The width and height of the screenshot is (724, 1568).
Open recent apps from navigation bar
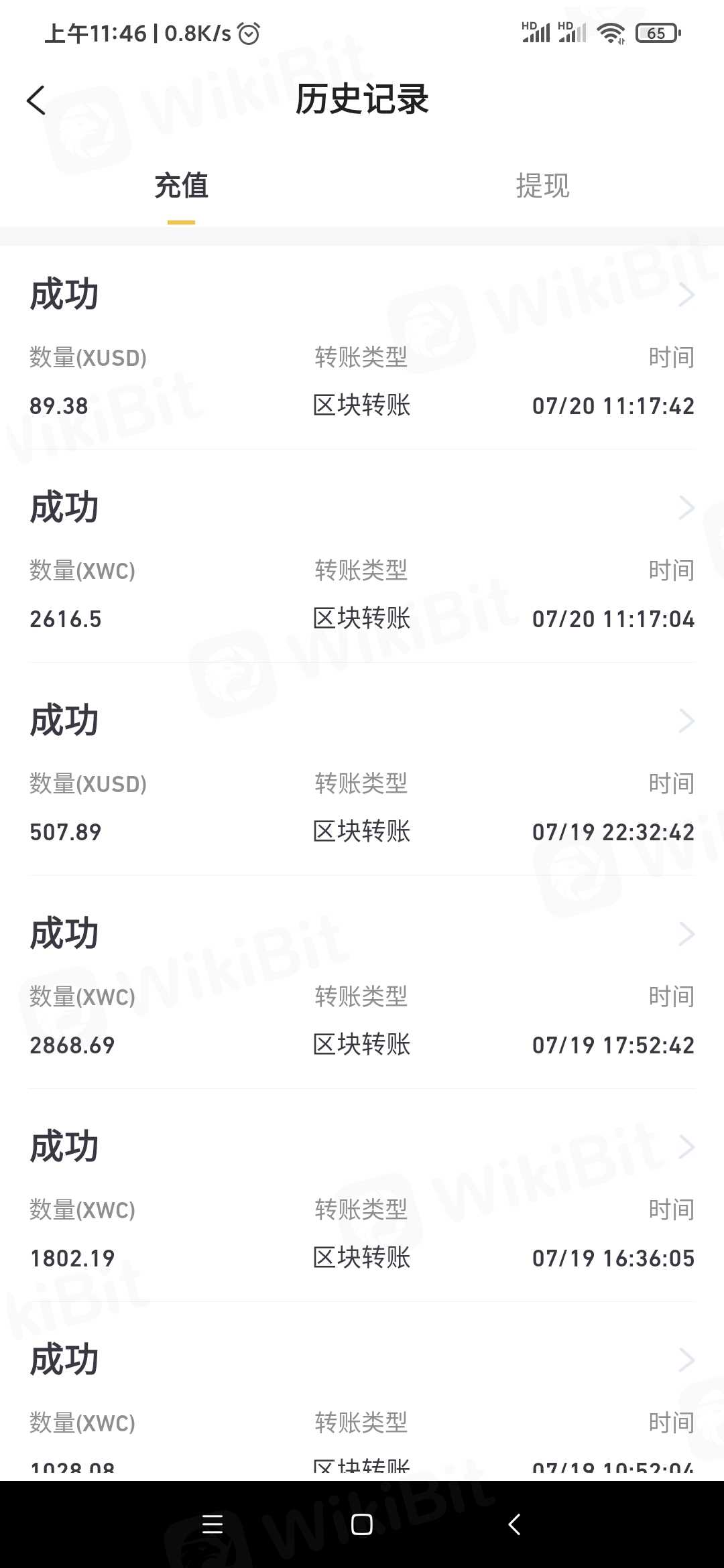pos(213,1524)
